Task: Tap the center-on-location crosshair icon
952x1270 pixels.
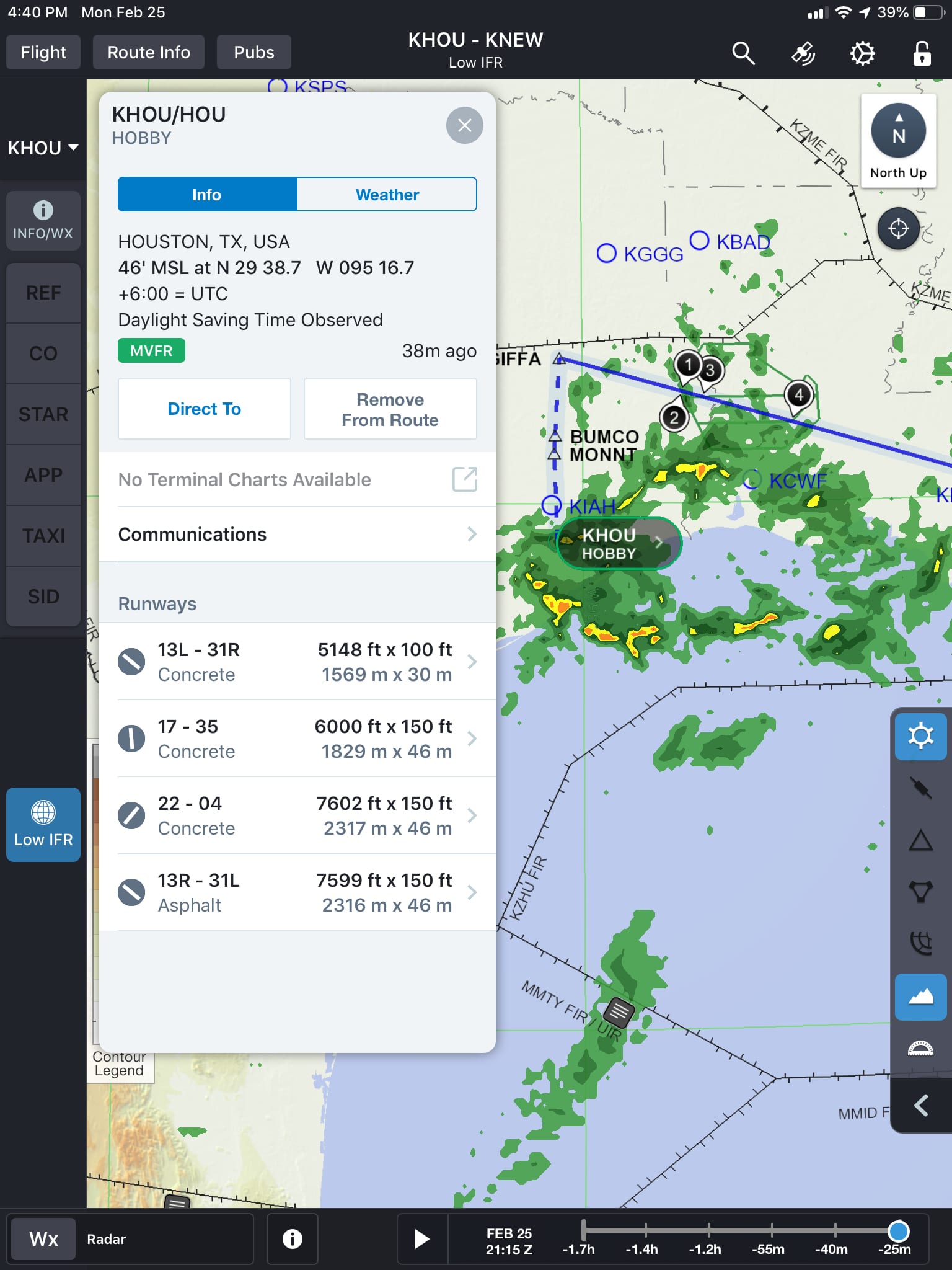Action: coord(897,228)
